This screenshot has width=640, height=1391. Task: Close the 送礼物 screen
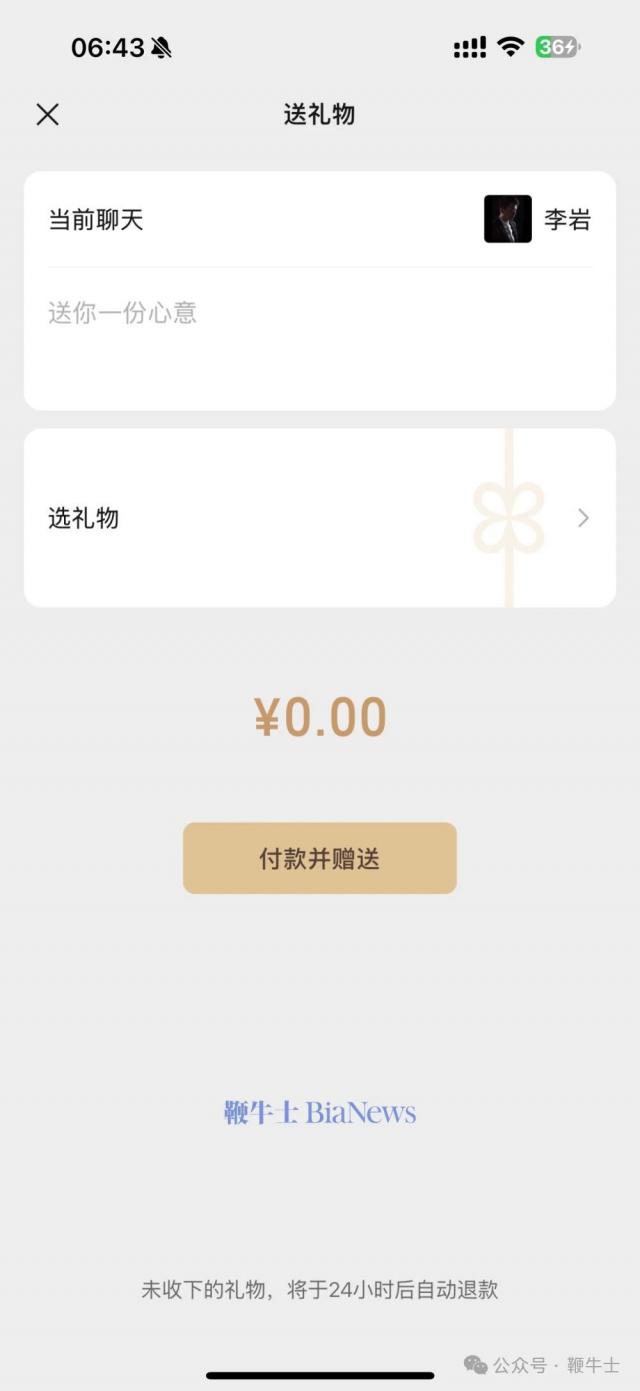pos(47,114)
